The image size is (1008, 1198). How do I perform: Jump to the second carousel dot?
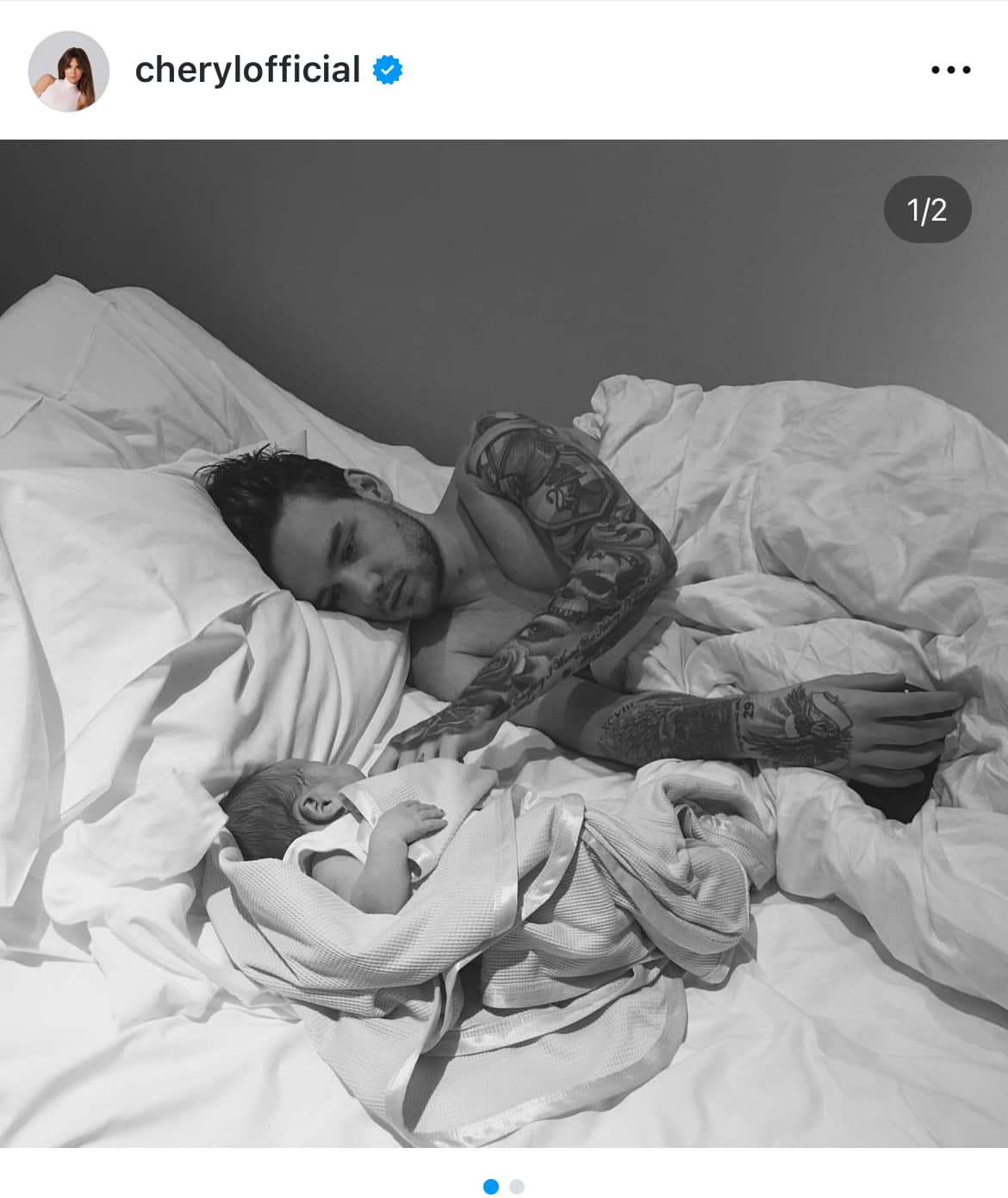(x=517, y=1187)
